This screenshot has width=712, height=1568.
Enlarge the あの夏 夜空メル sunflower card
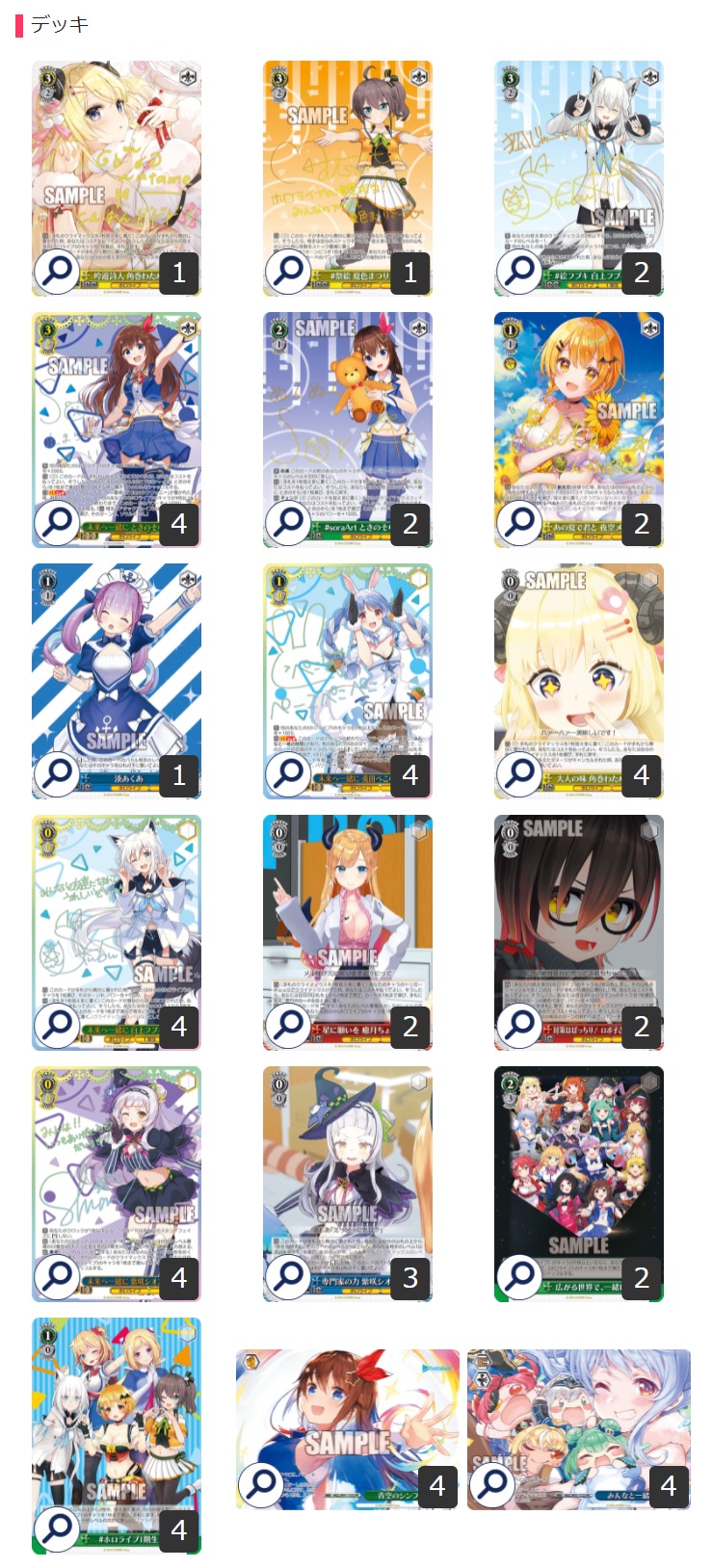click(x=519, y=524)
